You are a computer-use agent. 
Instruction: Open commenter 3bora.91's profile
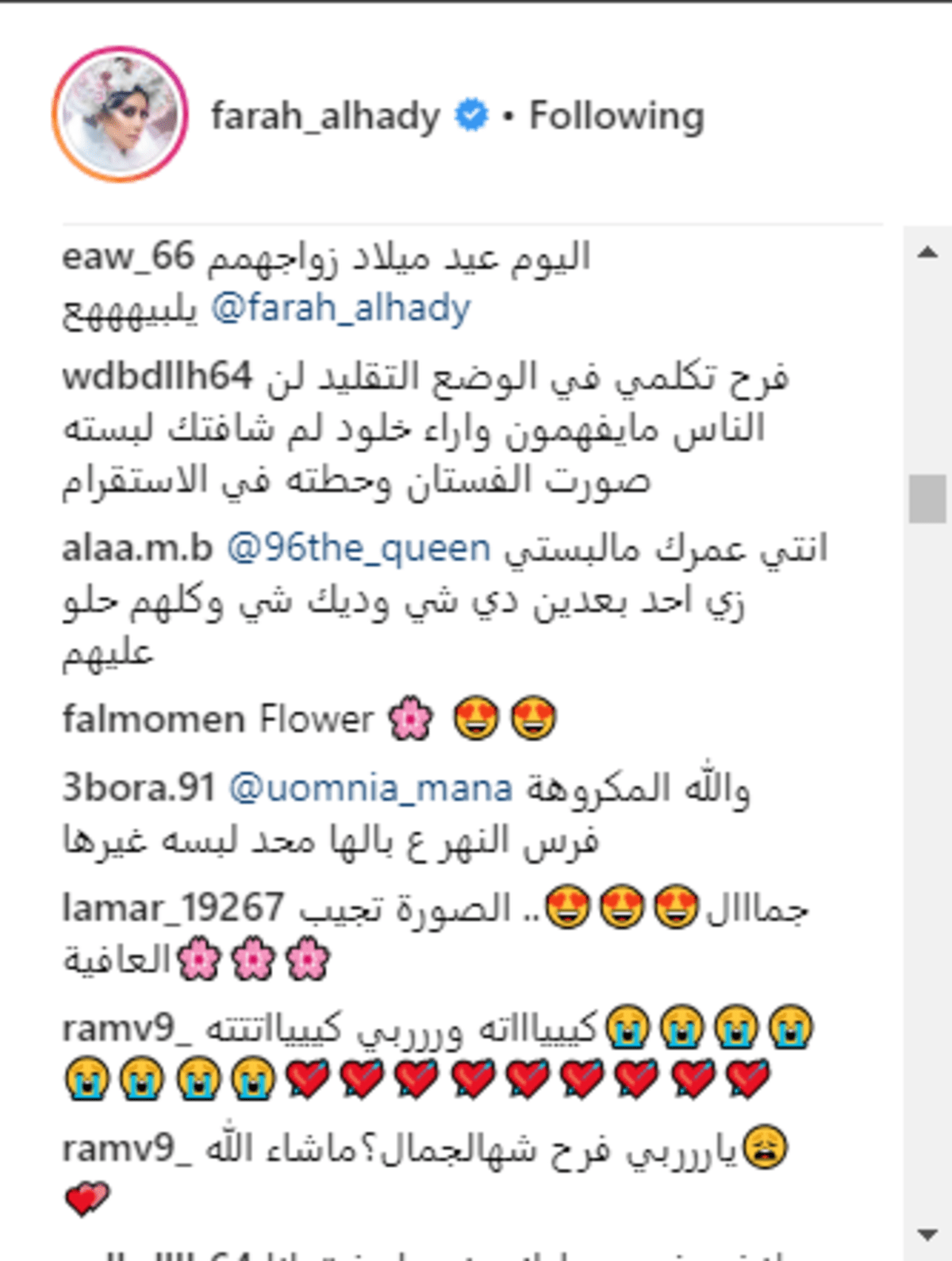[139, 788]
